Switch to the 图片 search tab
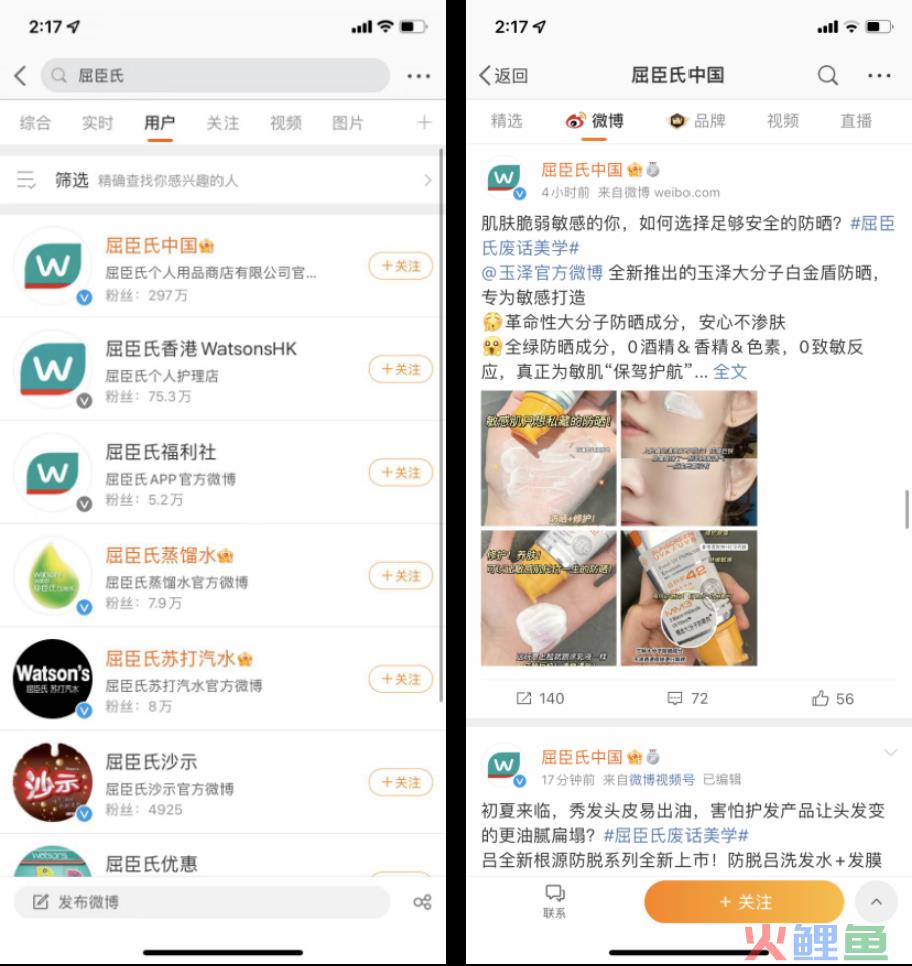This screenshot has height=966, width=912. pyautogui.click(x=348, y=123)
